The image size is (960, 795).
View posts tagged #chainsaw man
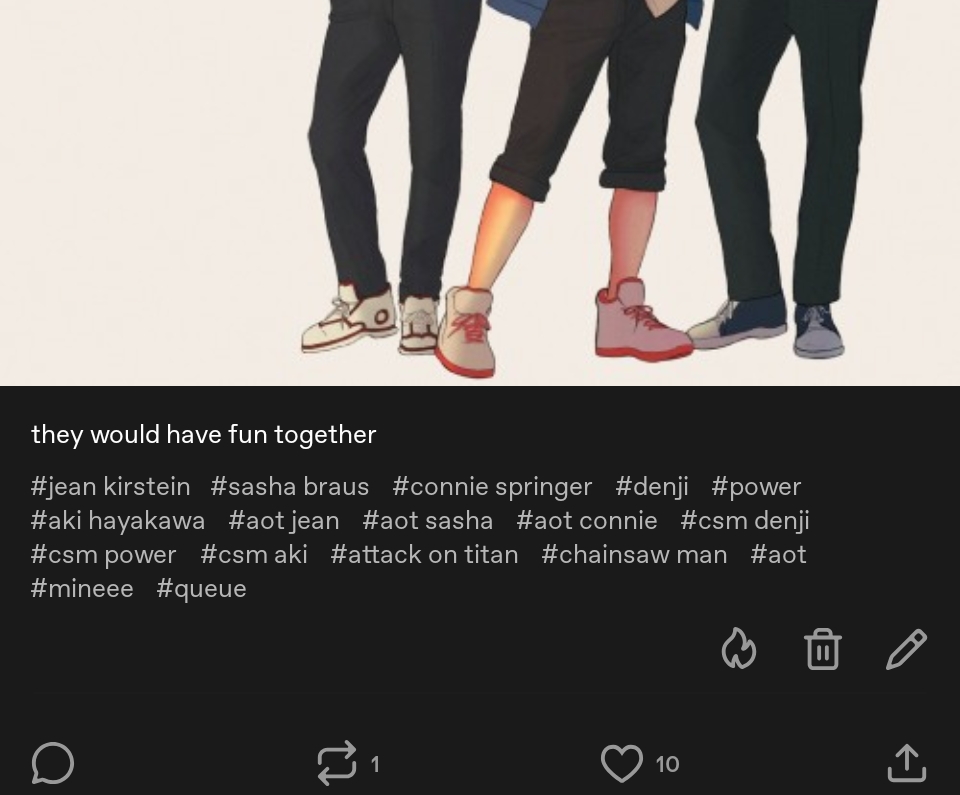point(634,555)
